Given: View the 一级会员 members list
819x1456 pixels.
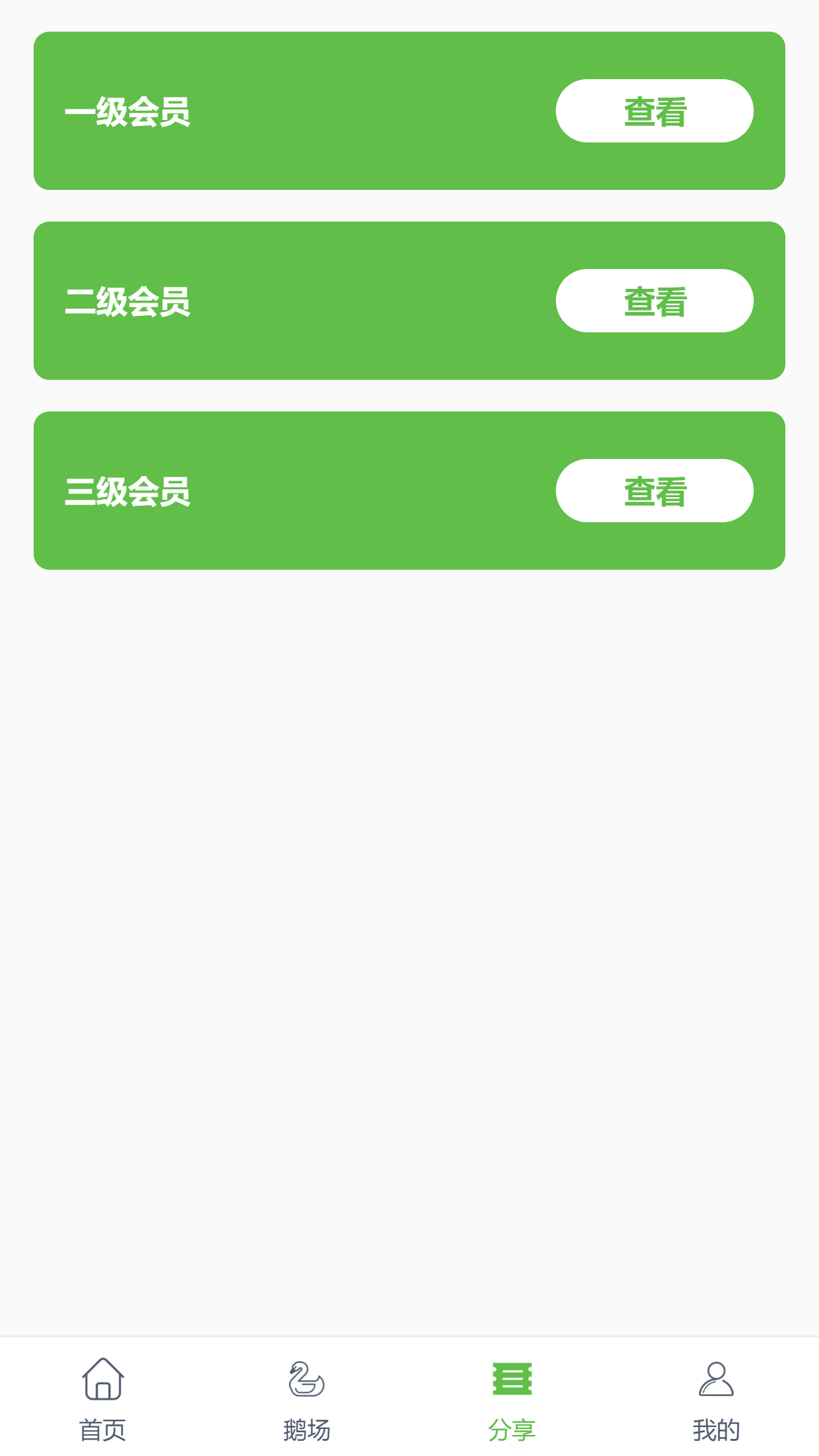Looking at the screenshot, I should point(654,111).
